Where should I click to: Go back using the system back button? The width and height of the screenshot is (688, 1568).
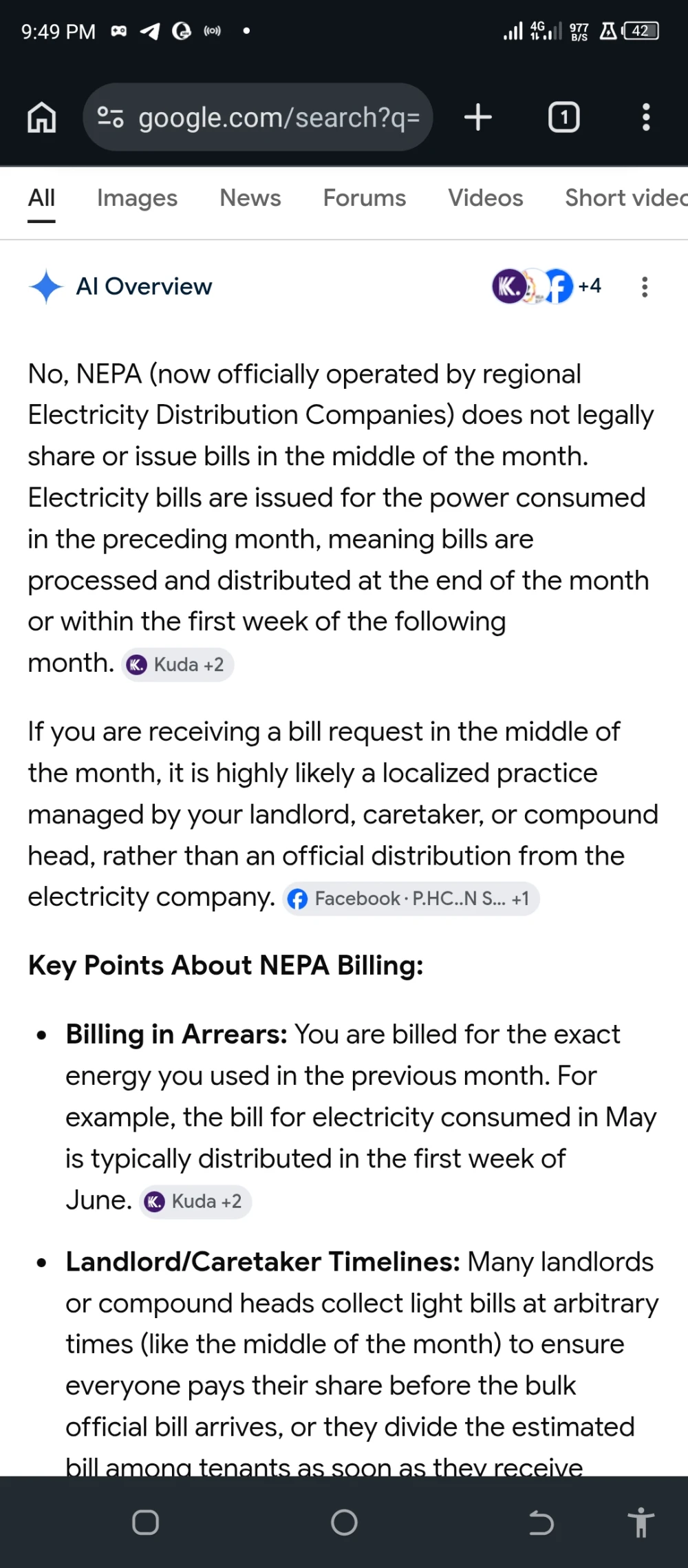(x=541, y=1523)
